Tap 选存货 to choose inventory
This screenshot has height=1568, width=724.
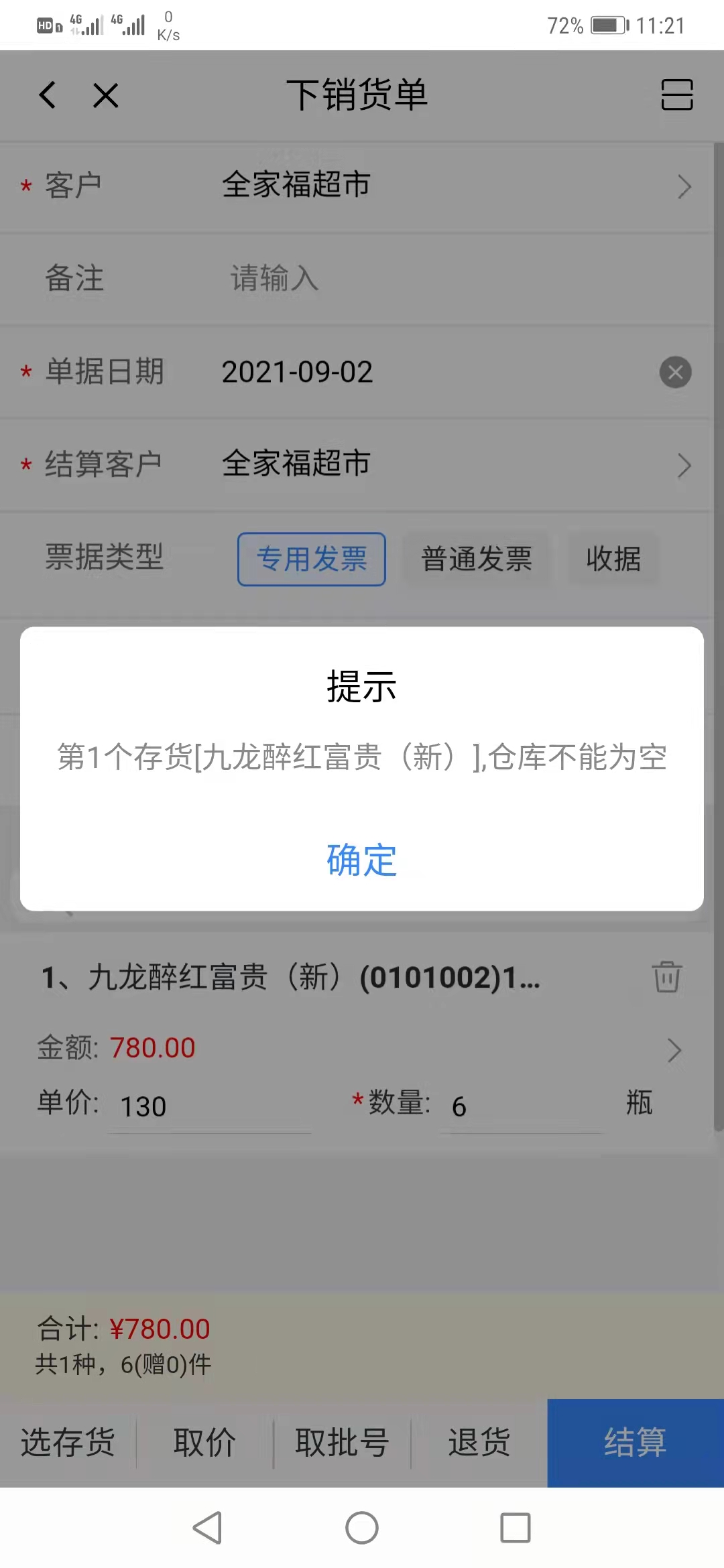click(x=68, y=1442)
